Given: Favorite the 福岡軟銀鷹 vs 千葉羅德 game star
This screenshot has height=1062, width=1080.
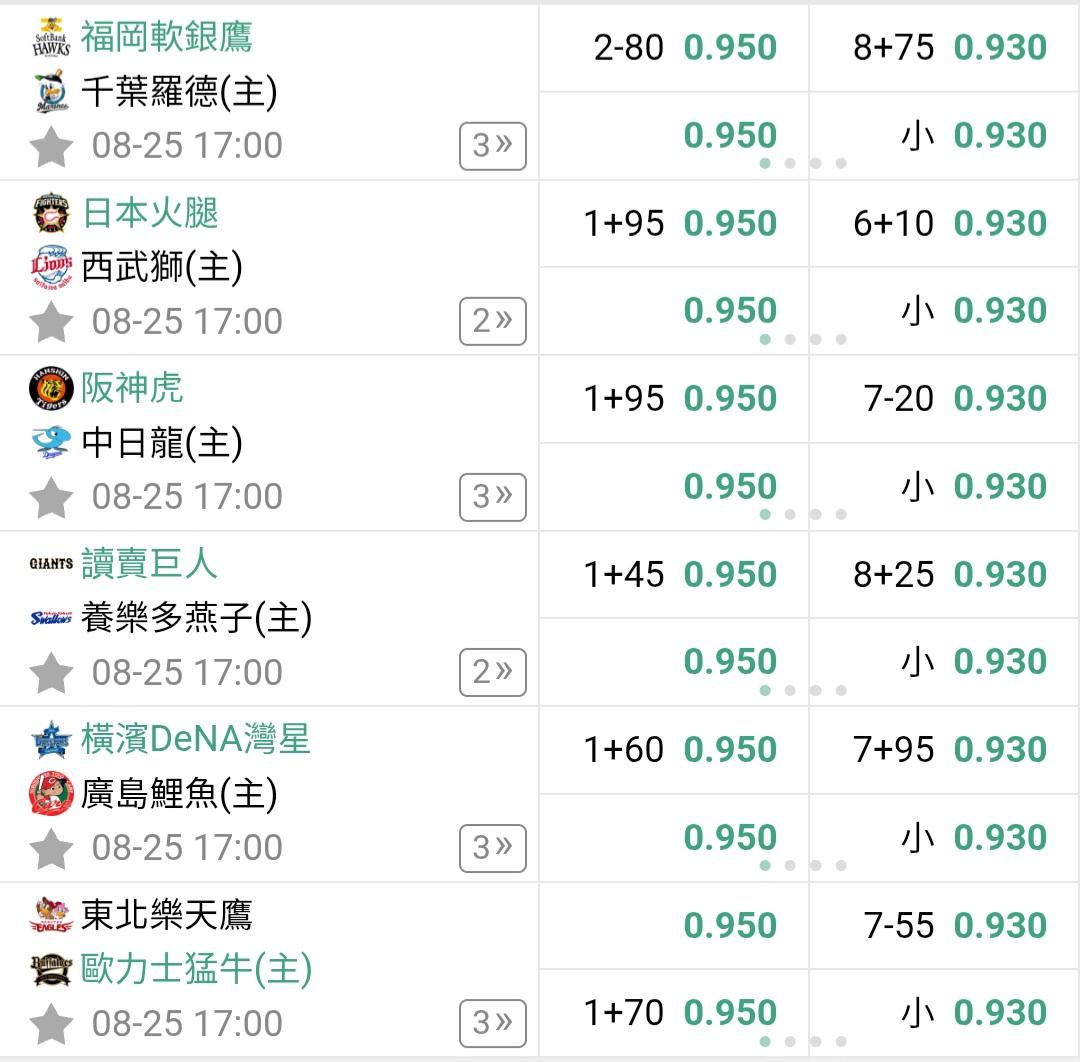Looking at the screenshot, I should click(51, 146).
